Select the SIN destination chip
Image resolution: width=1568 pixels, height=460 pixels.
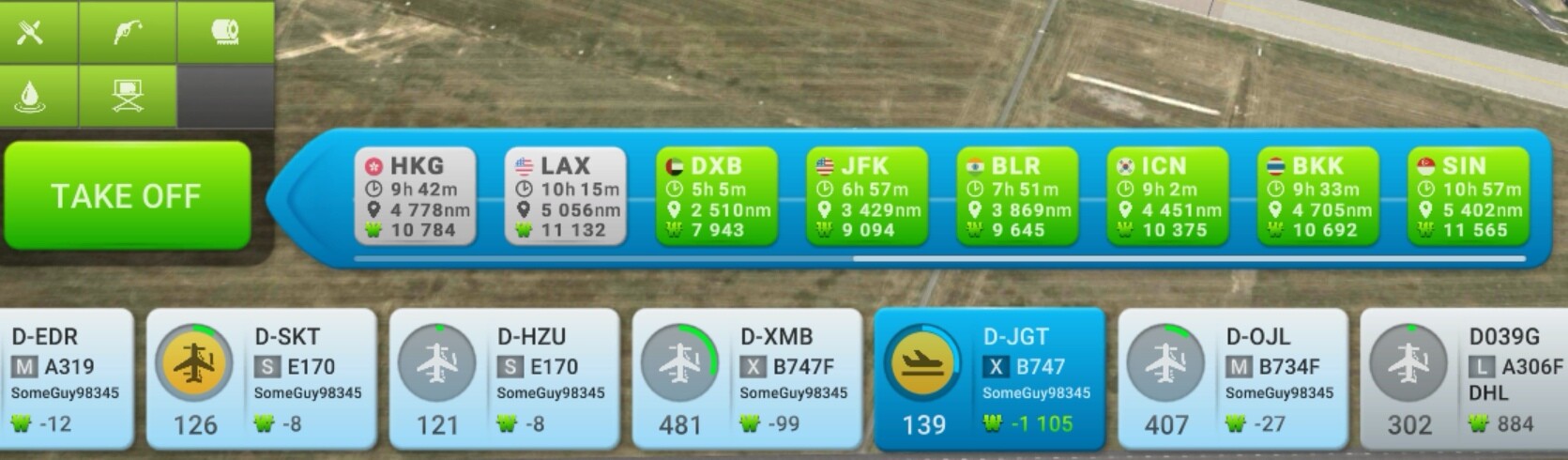tap(1467, 196)
